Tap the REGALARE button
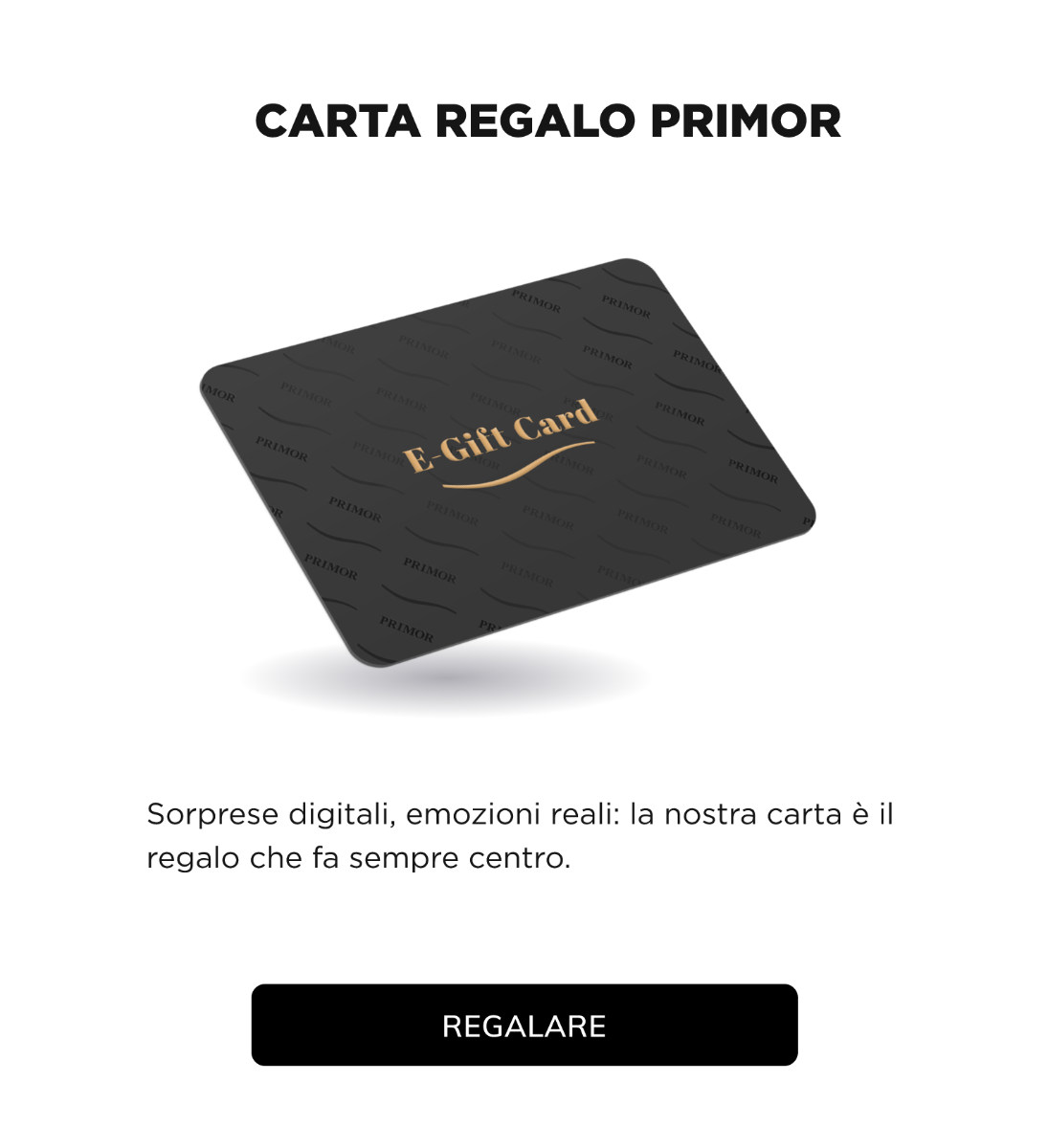1048x1148 pixels. [524, 1025]
